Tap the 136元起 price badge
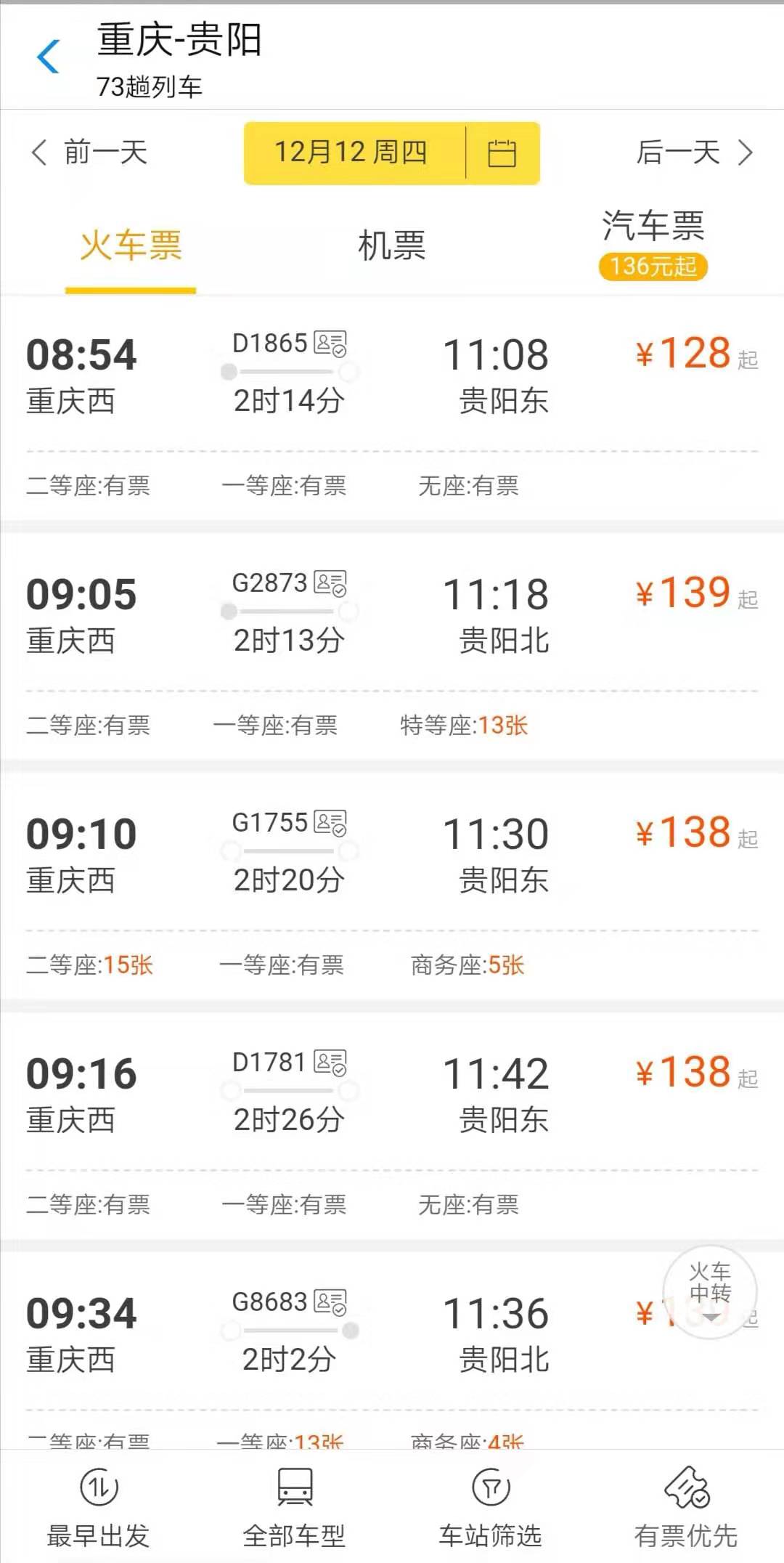 pyautogui.click(x=653, y=267)
